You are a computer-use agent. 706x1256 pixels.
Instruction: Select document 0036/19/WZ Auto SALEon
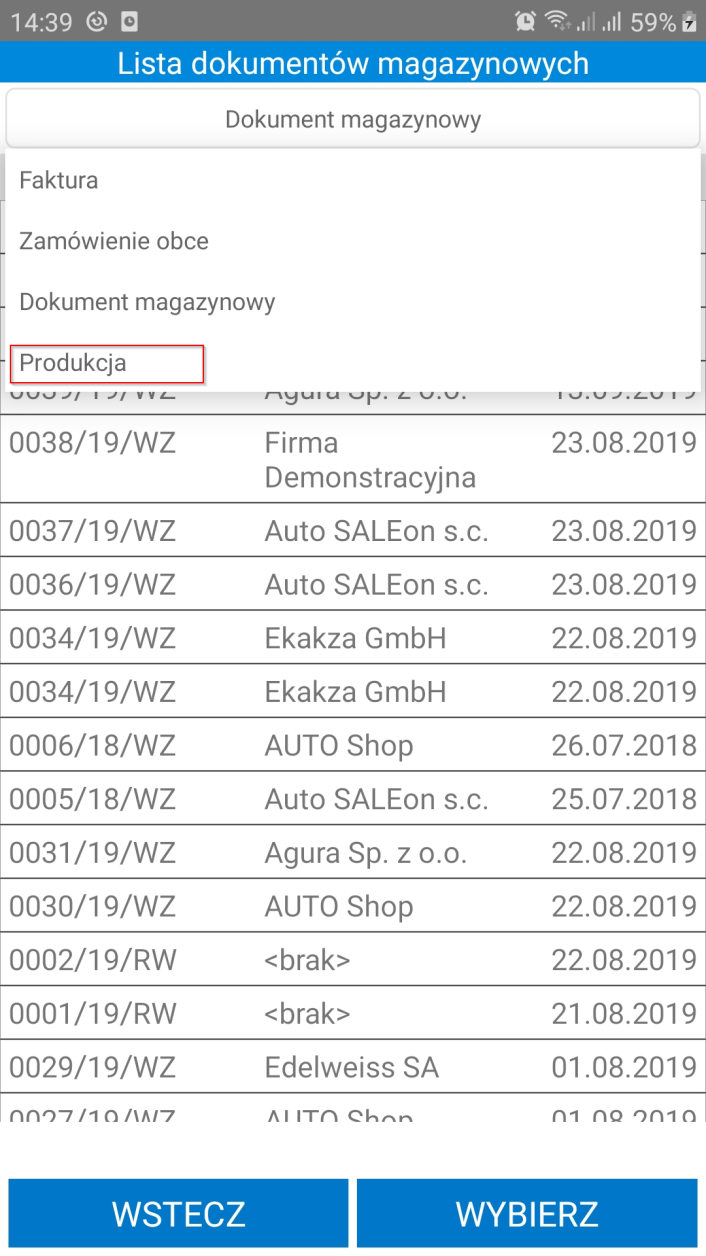point(352,584)
